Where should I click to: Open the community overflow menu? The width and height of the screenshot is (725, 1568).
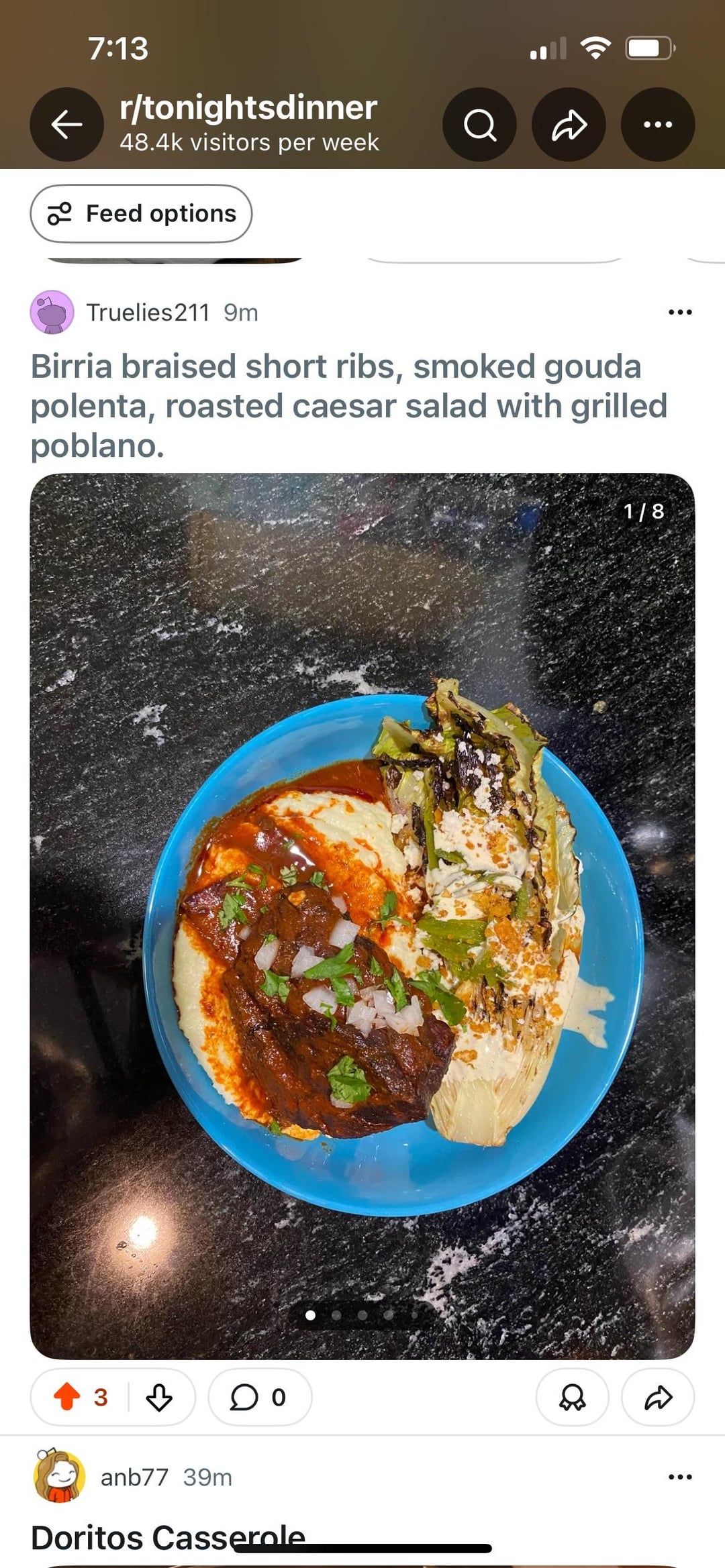[657, 124]
